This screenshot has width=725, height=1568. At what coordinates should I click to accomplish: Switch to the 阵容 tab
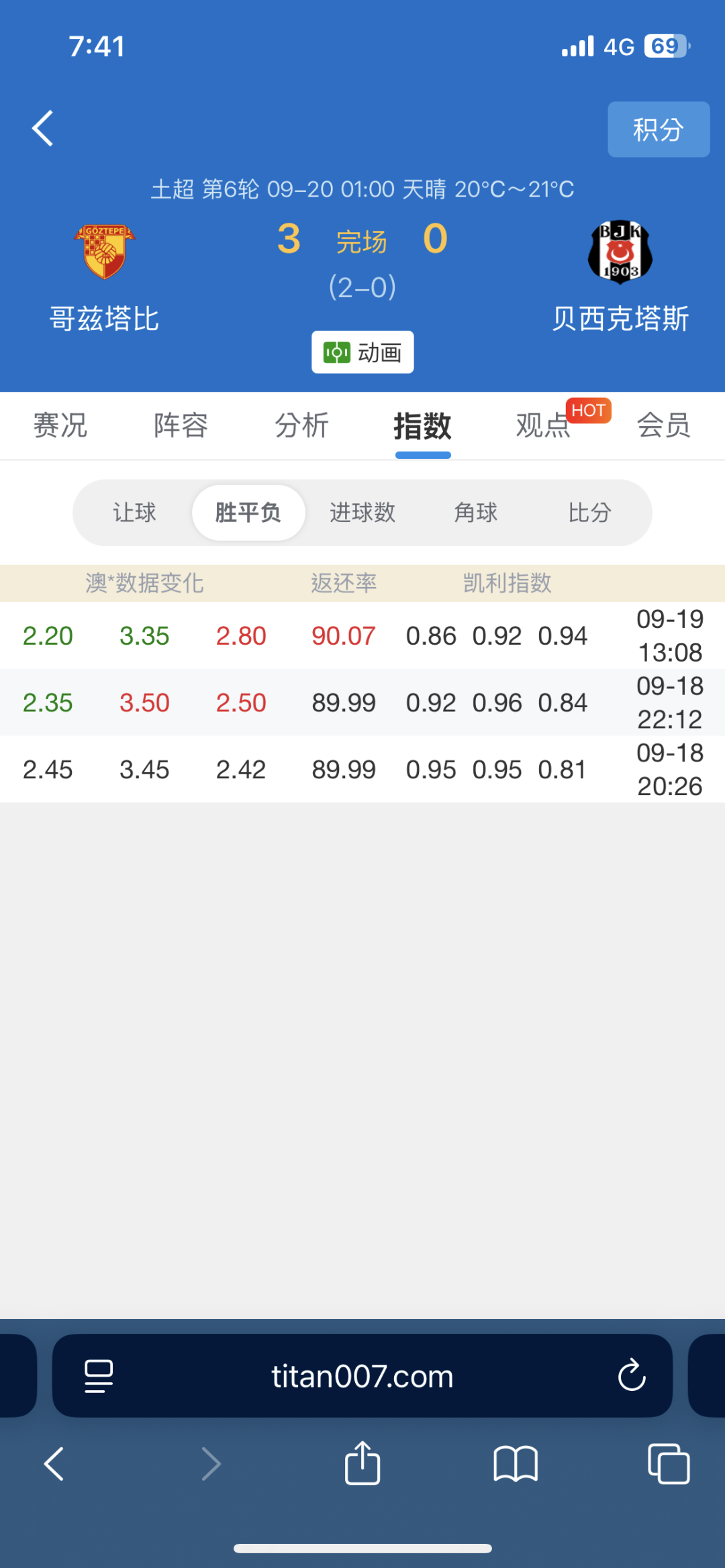(181, 425)
